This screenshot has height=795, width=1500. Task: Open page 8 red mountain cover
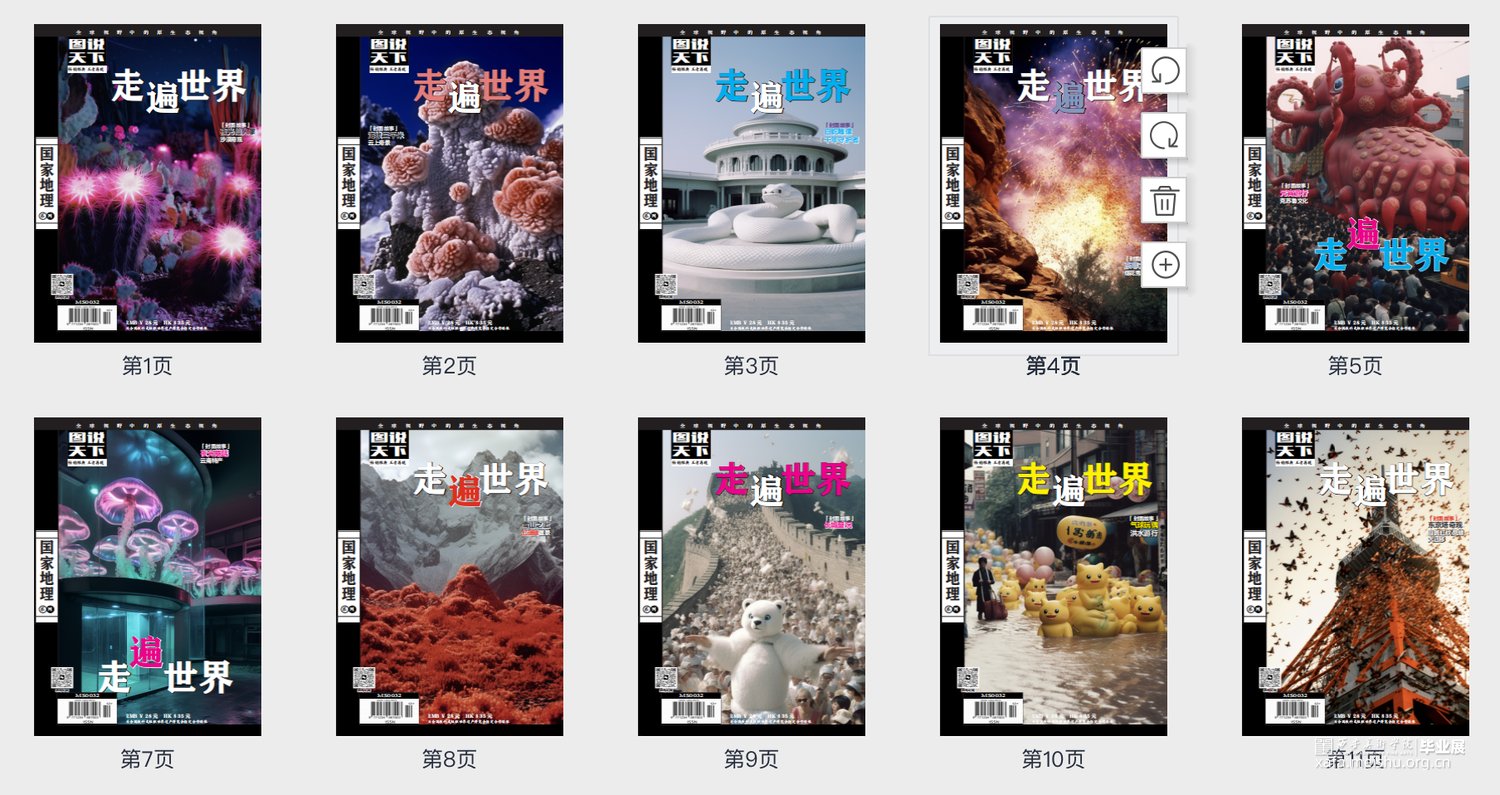click(450, 577)
